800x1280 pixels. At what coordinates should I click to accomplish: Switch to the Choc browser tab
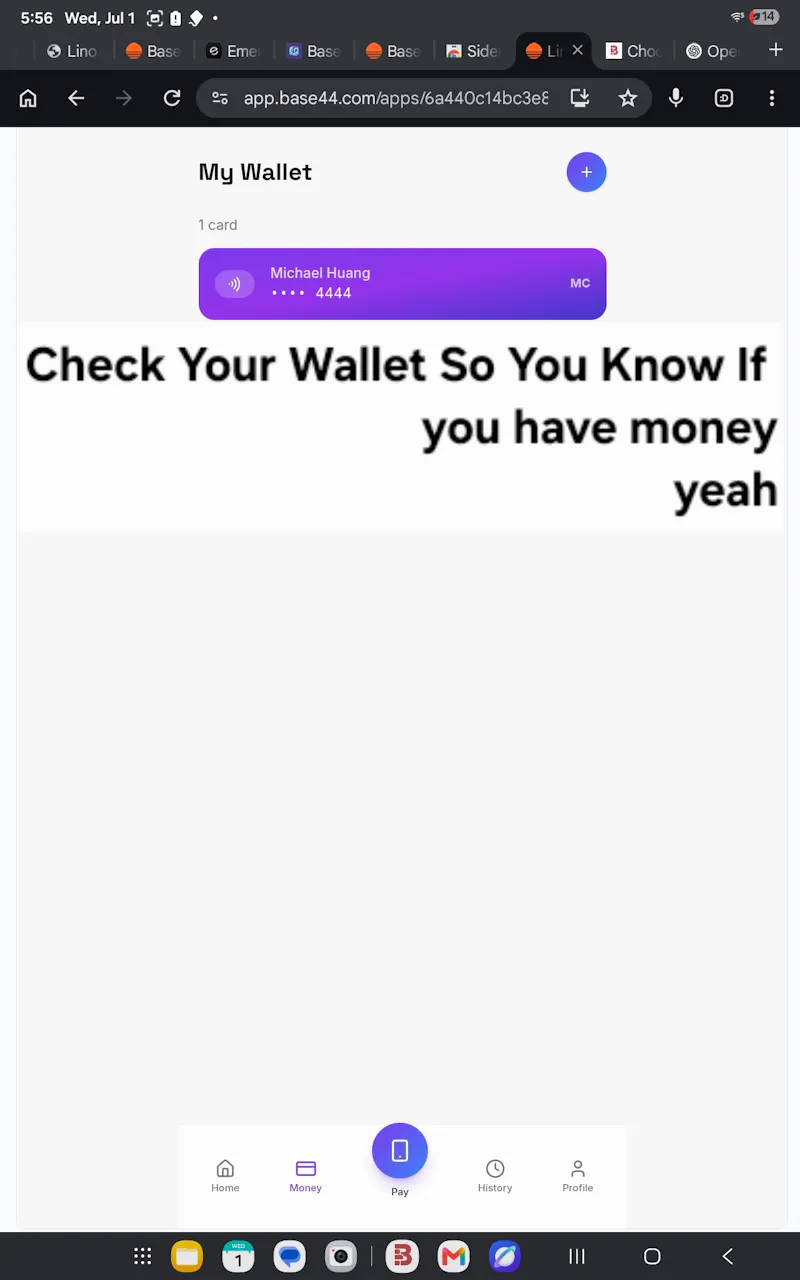(x=633, y=51)
